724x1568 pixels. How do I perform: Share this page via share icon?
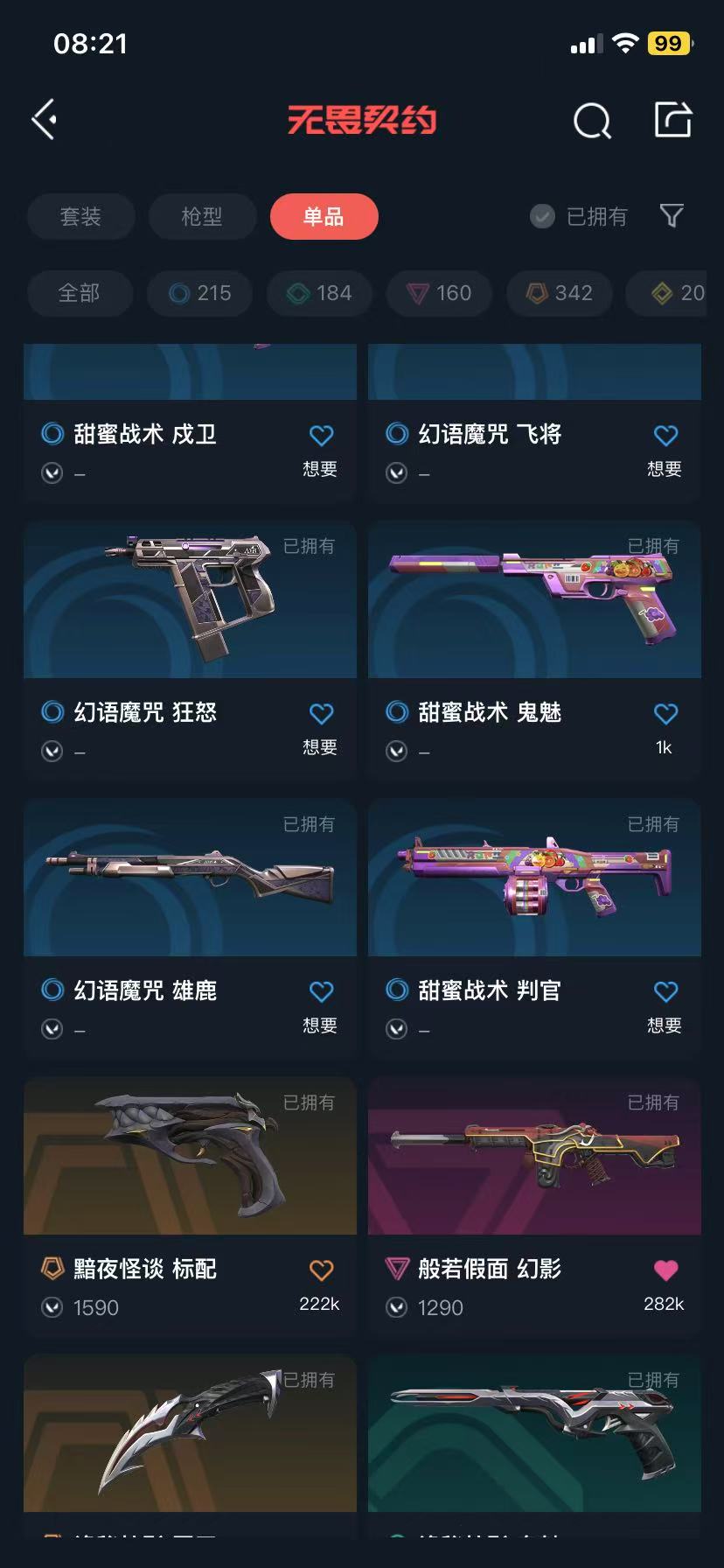coord(672,120)
